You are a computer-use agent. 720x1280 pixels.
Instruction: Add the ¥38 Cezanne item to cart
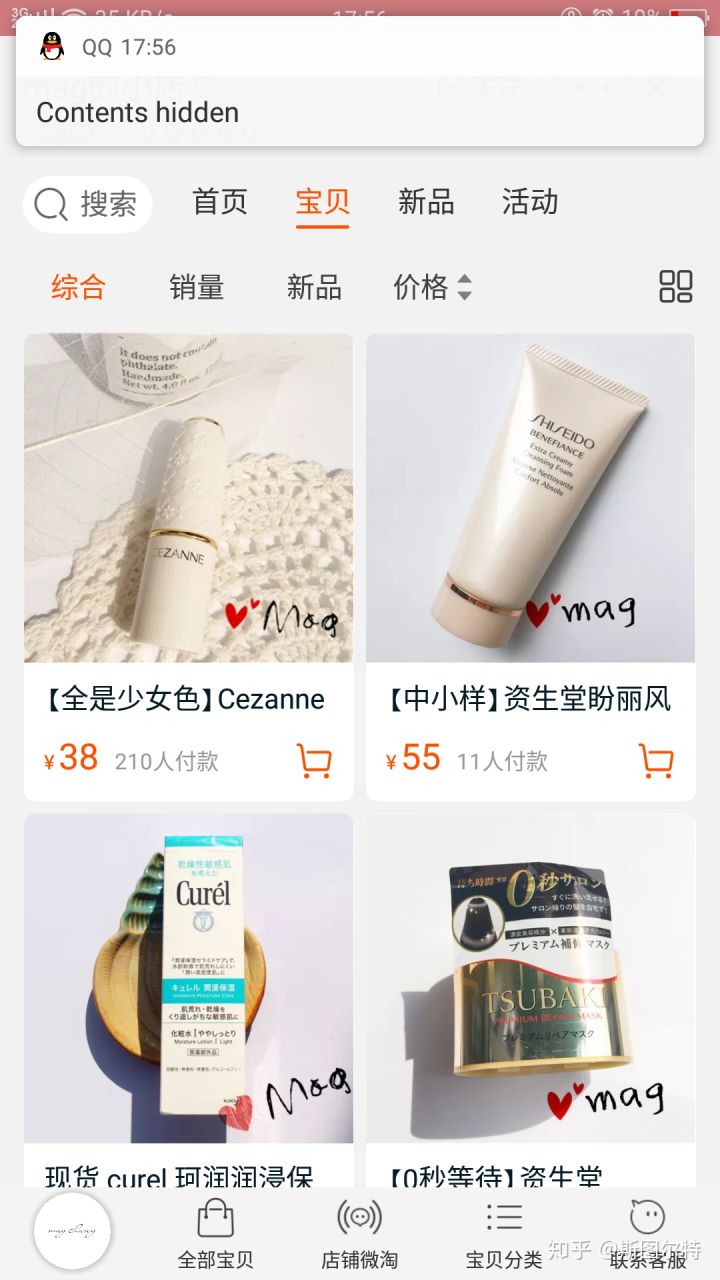(314, 761)
